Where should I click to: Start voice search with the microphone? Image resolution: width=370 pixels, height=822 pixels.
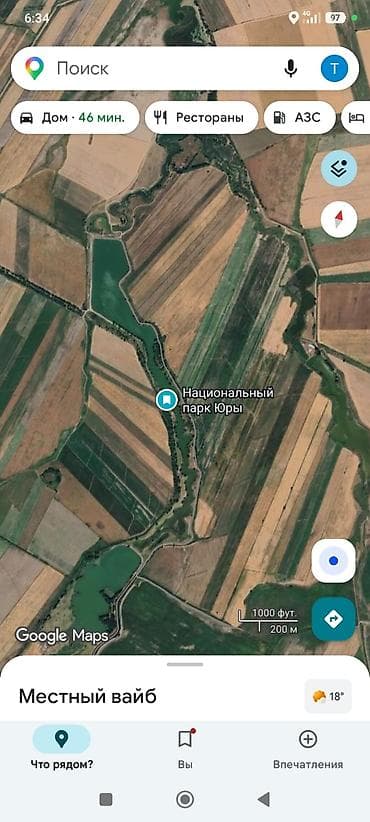point(291,68)
